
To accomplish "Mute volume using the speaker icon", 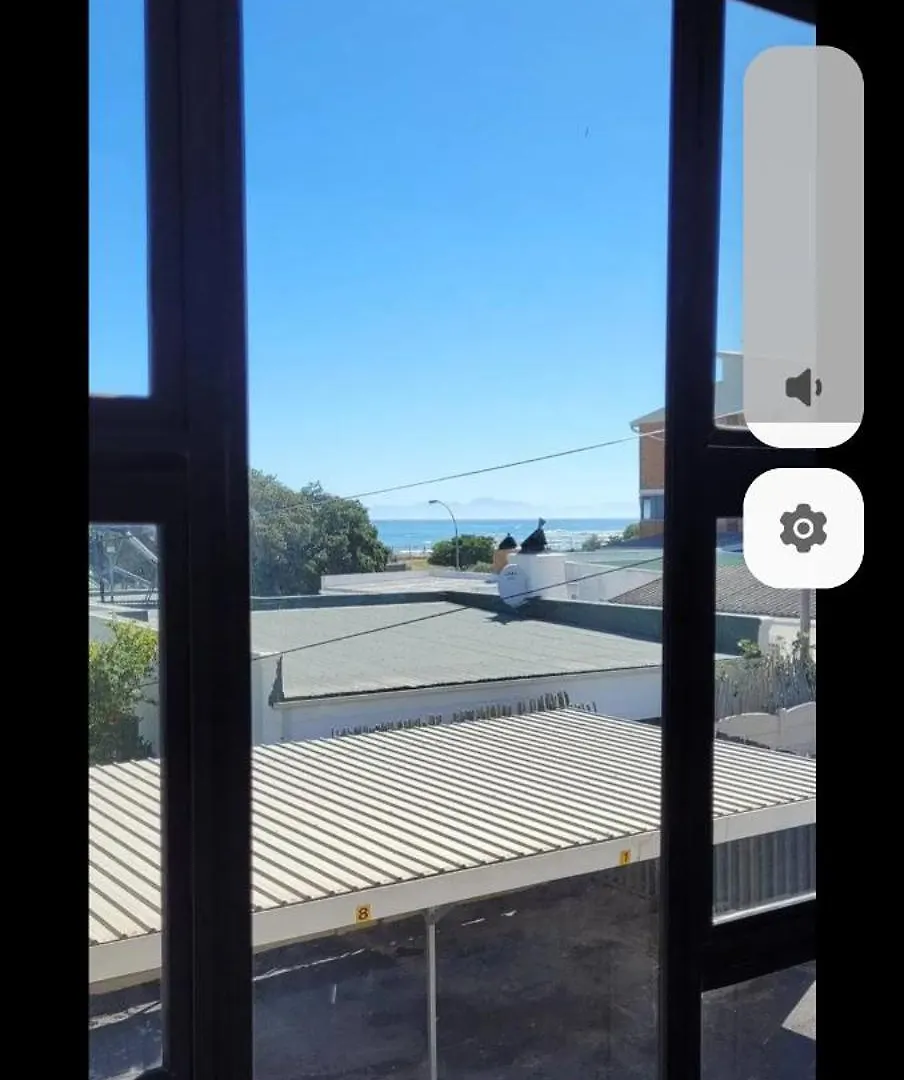I will (803, 387).
